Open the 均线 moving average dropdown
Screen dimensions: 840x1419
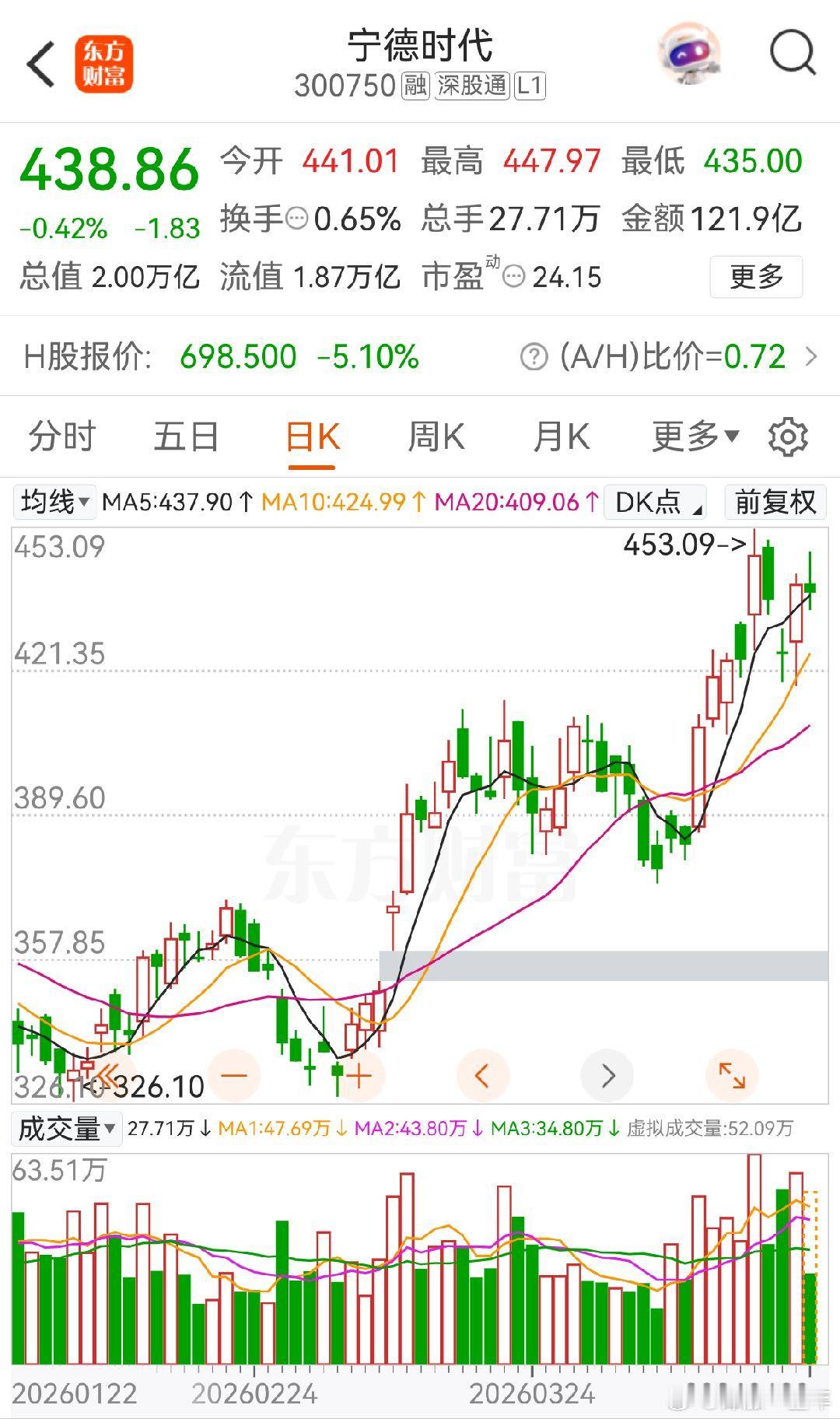pyautogui.click(x=54, y=502)
